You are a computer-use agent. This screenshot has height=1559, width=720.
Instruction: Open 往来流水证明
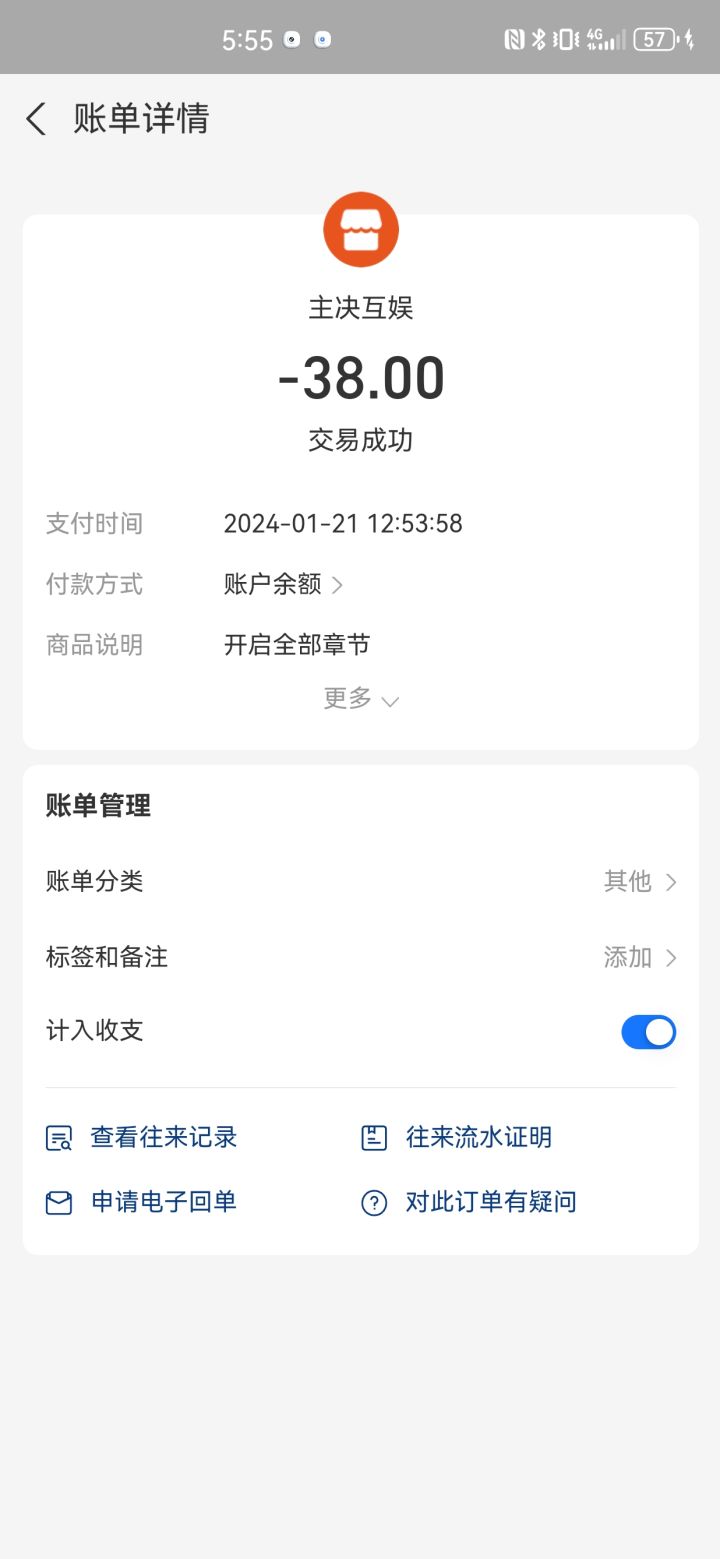[x=457, y=1137]
